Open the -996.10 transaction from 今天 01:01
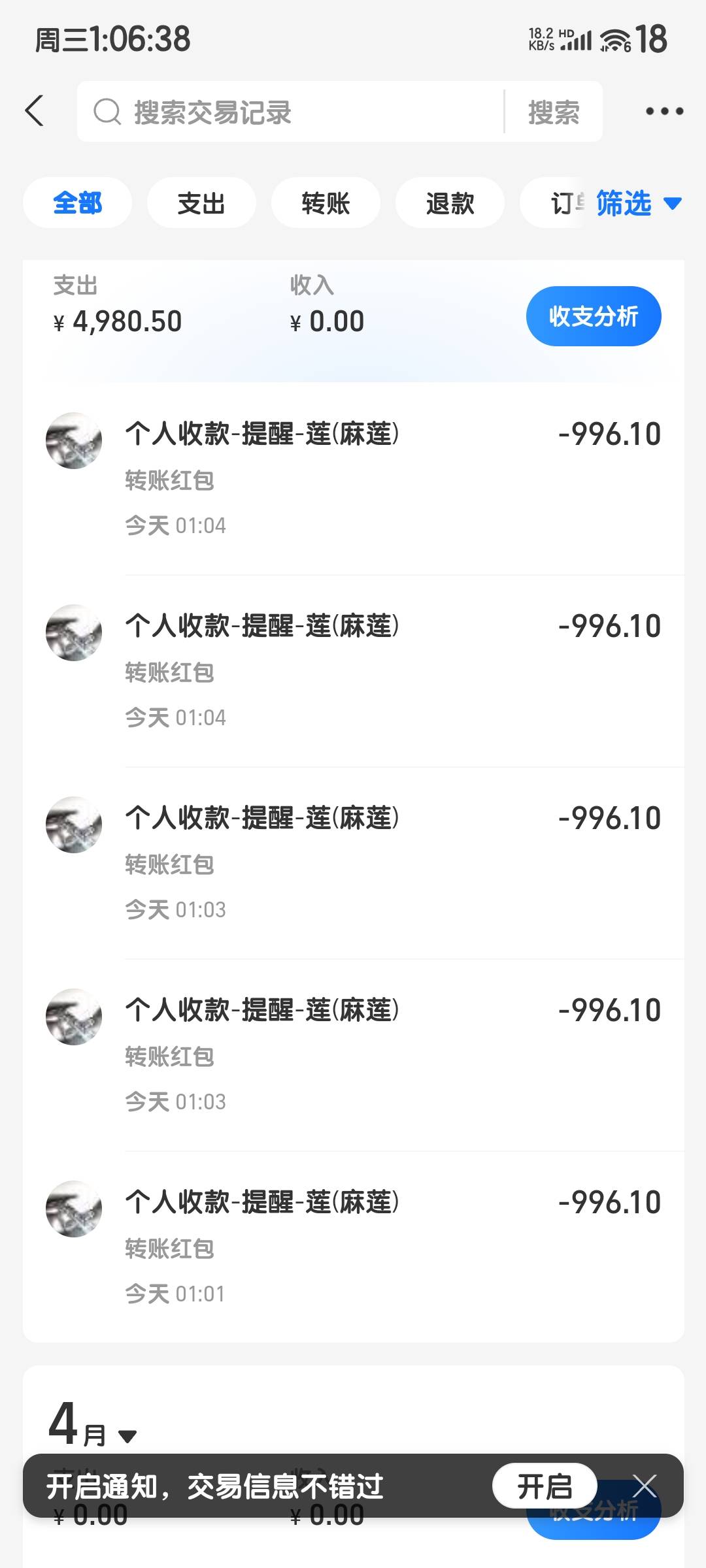Viewport: 706px width, 1568px height. pyautogui.click(x=354, y=1247)
